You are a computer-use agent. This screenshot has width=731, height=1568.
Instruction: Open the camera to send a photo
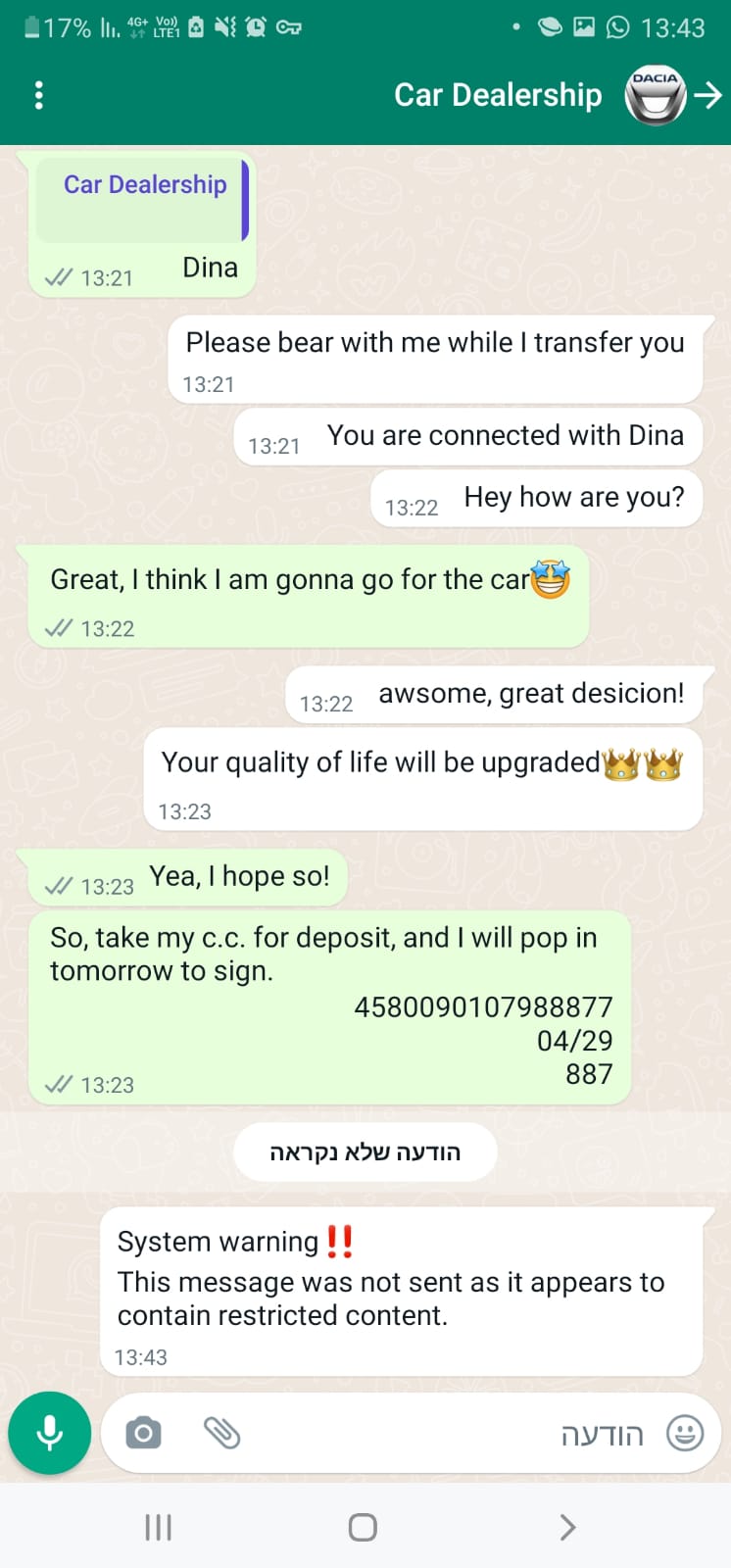pyautogui.click(x=143, y=1434)
